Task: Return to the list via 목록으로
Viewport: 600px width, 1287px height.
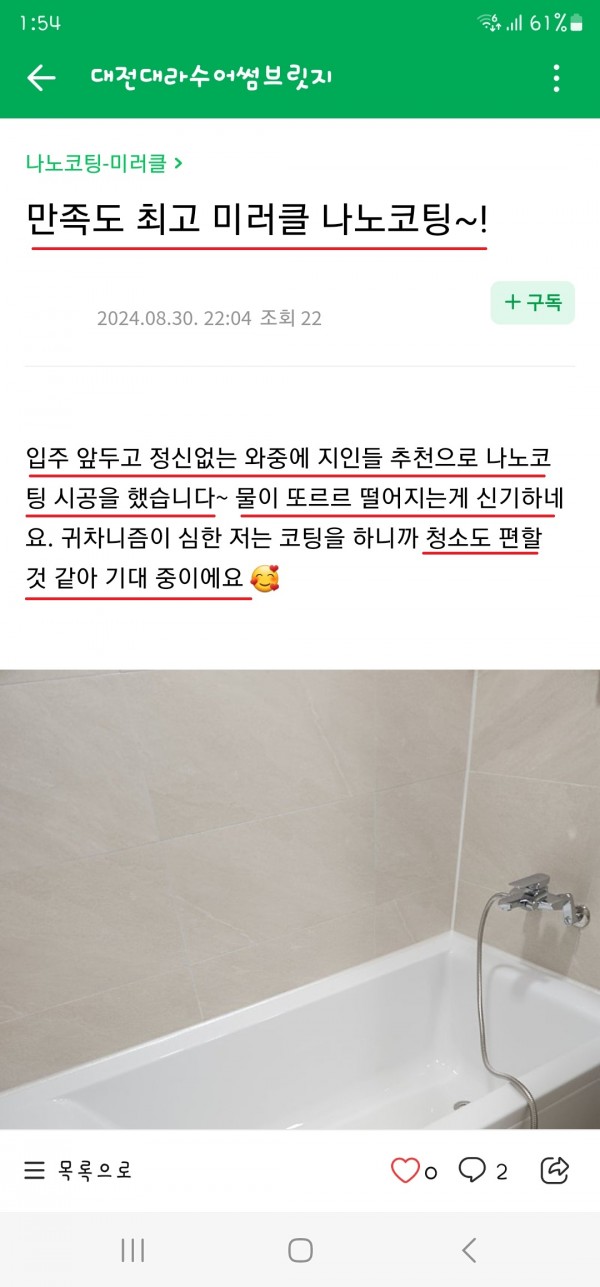Action: click(x=78, y=1169)
